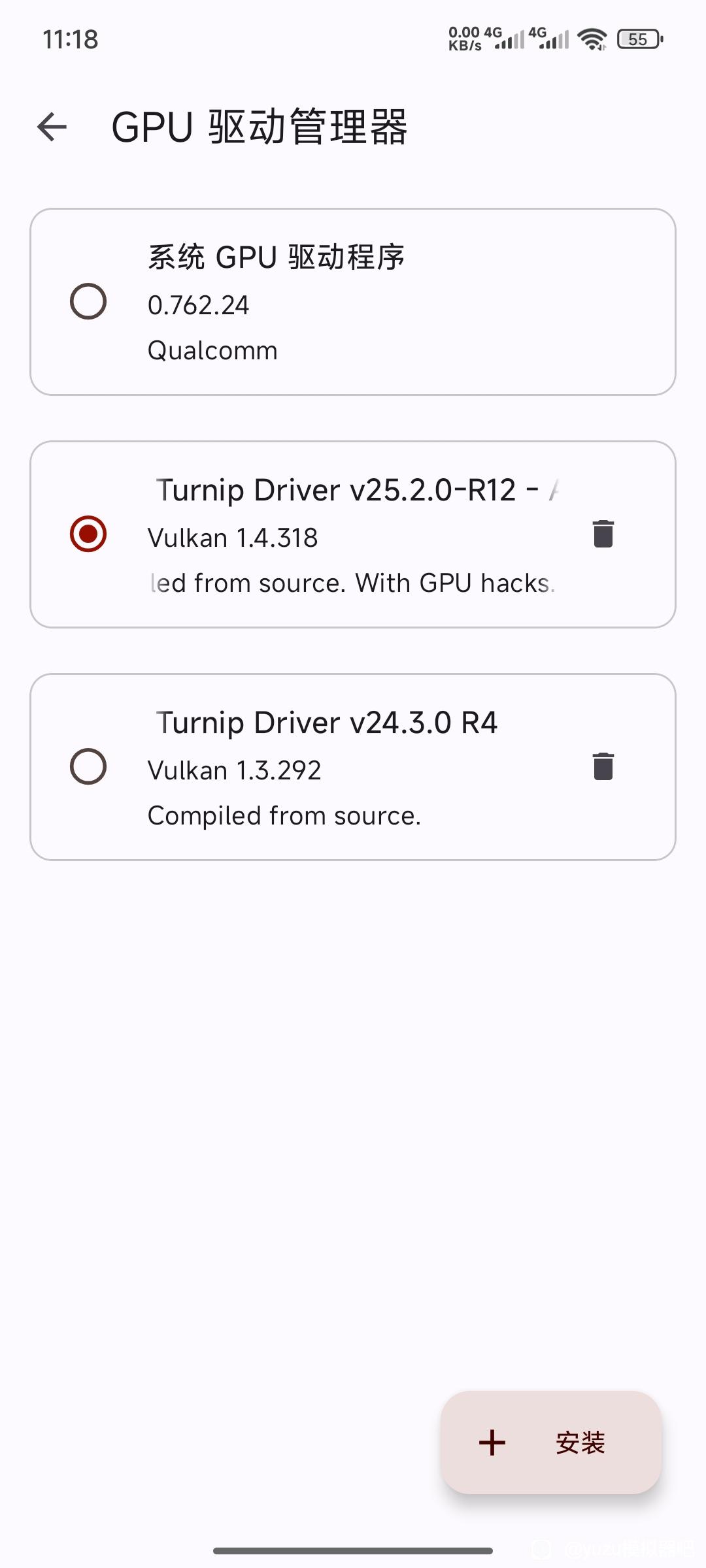Image resolution: width=706 pixels, height=1568 pixels.
Task: Delete Turnip Driver v24.3.0 R4
Action: click(x=603, y=766)
